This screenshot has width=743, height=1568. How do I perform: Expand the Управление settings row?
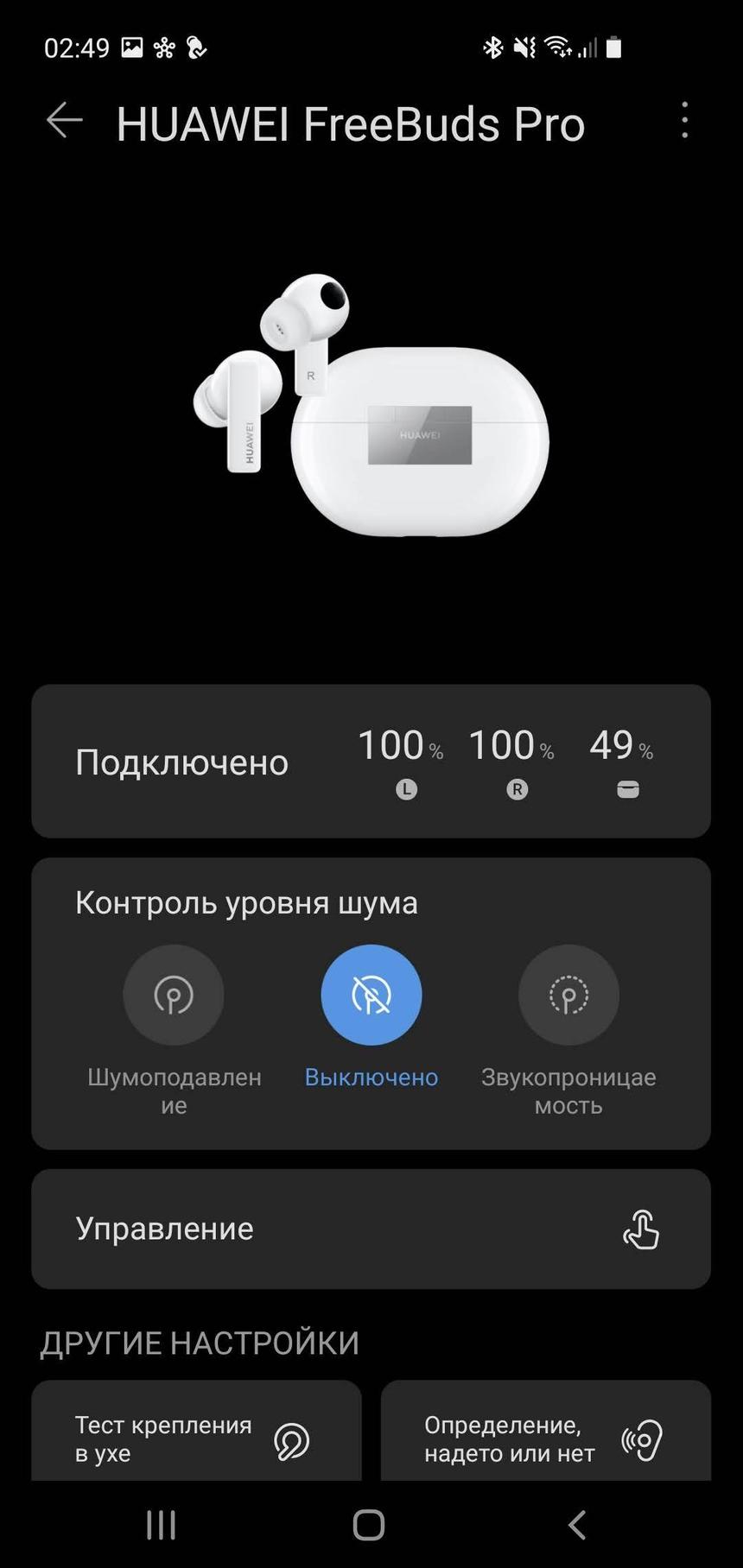click(371, 1230)
